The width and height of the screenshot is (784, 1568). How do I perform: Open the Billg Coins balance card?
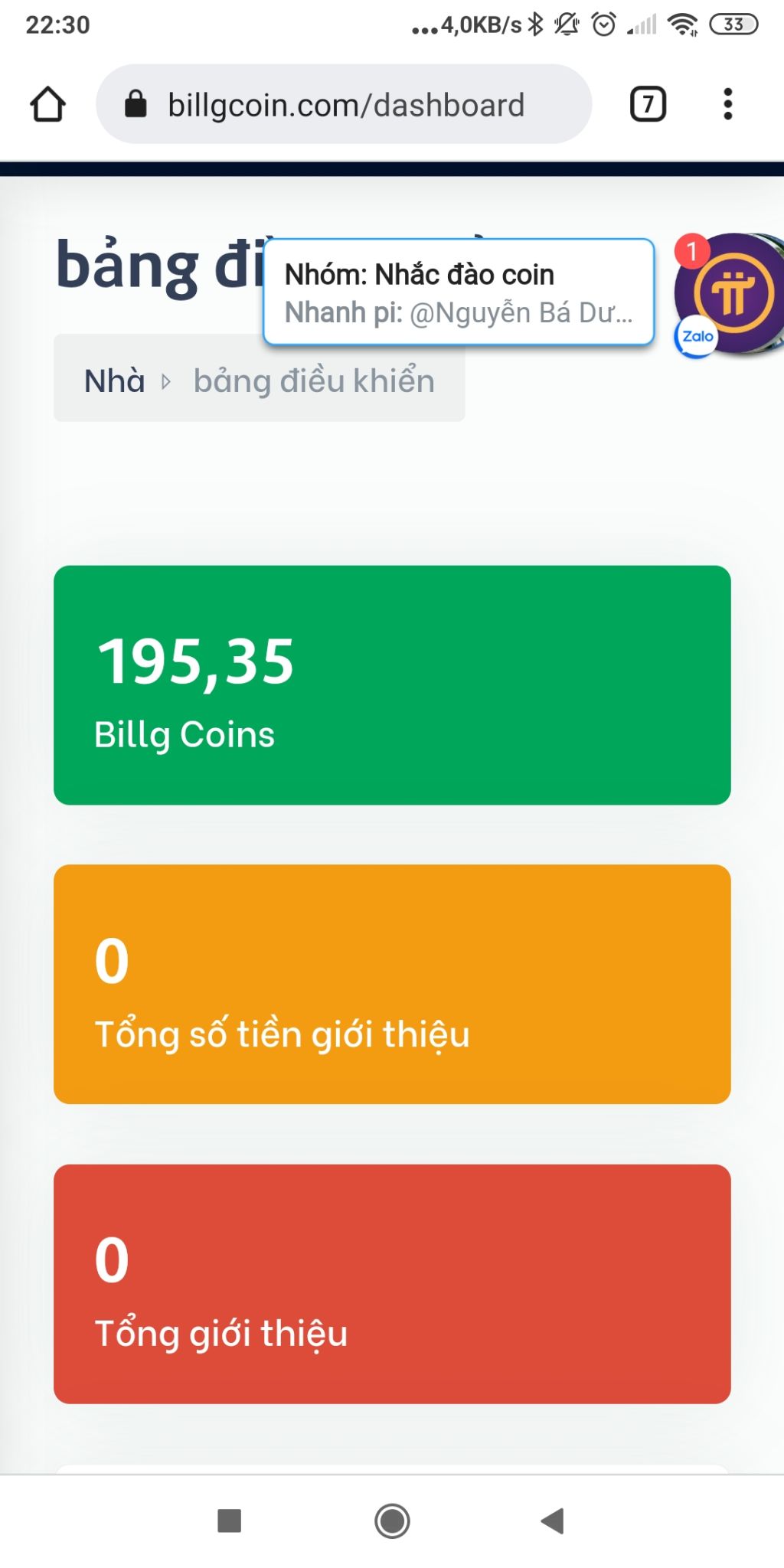(392, 684)
